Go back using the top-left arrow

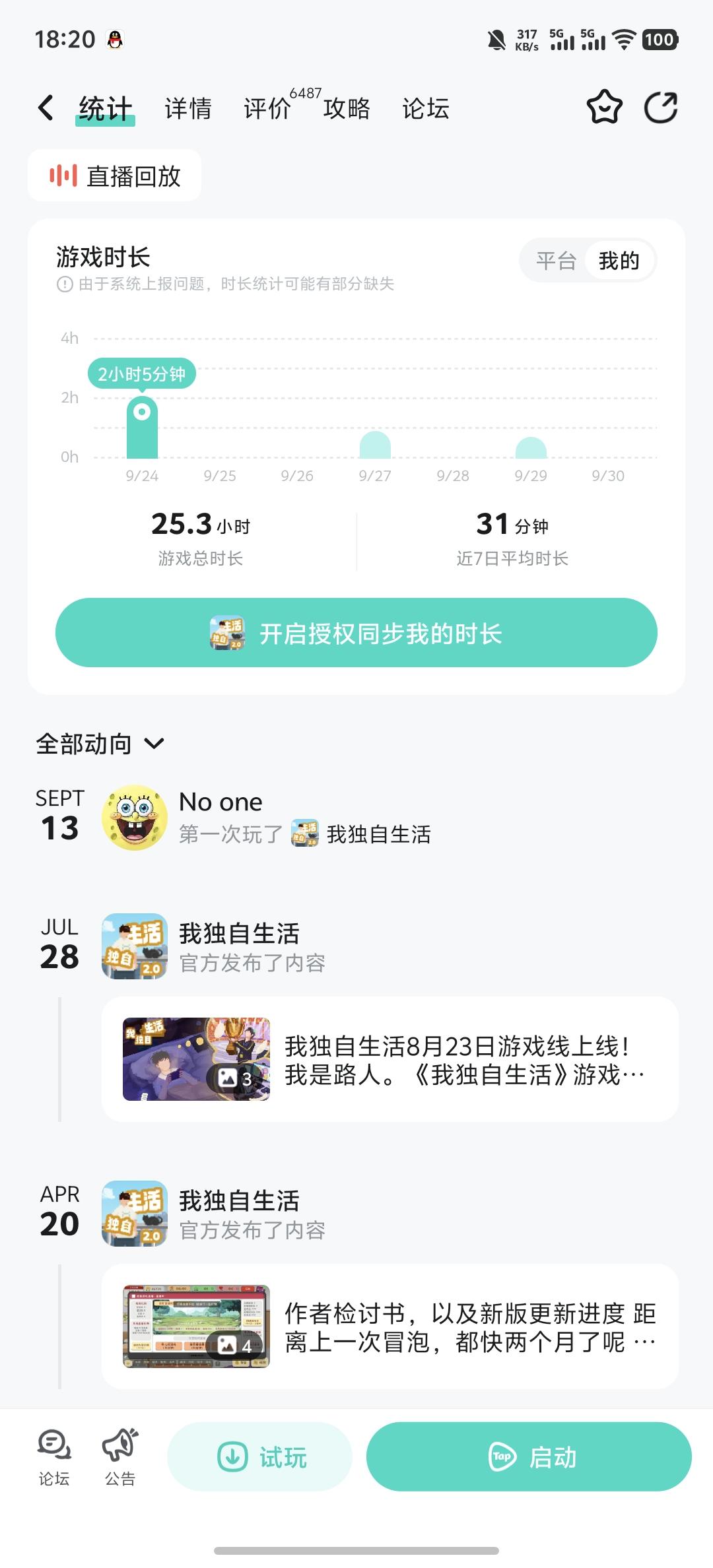[46, 108]
